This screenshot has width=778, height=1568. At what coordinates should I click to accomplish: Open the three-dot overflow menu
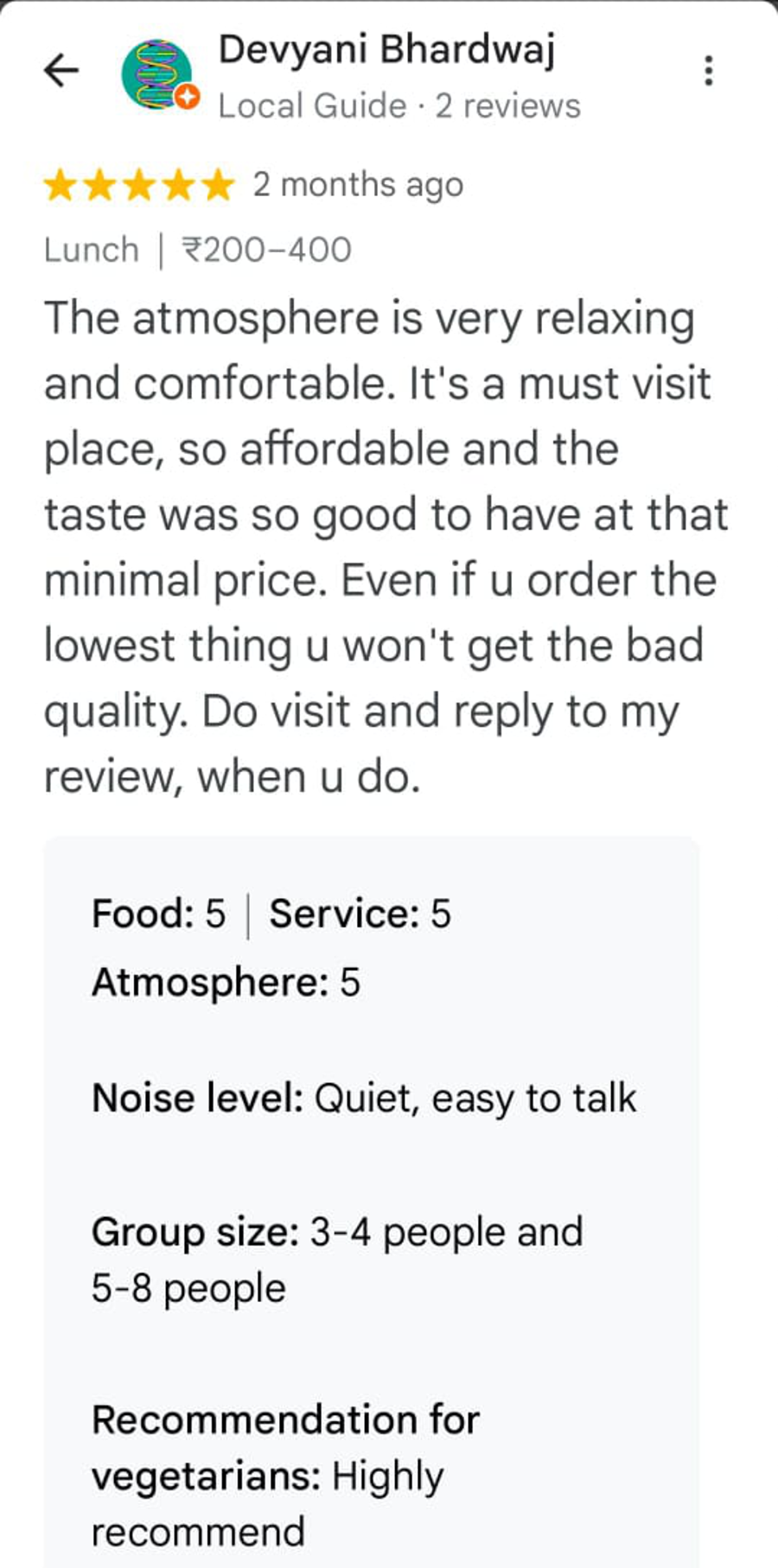[708, 70]
